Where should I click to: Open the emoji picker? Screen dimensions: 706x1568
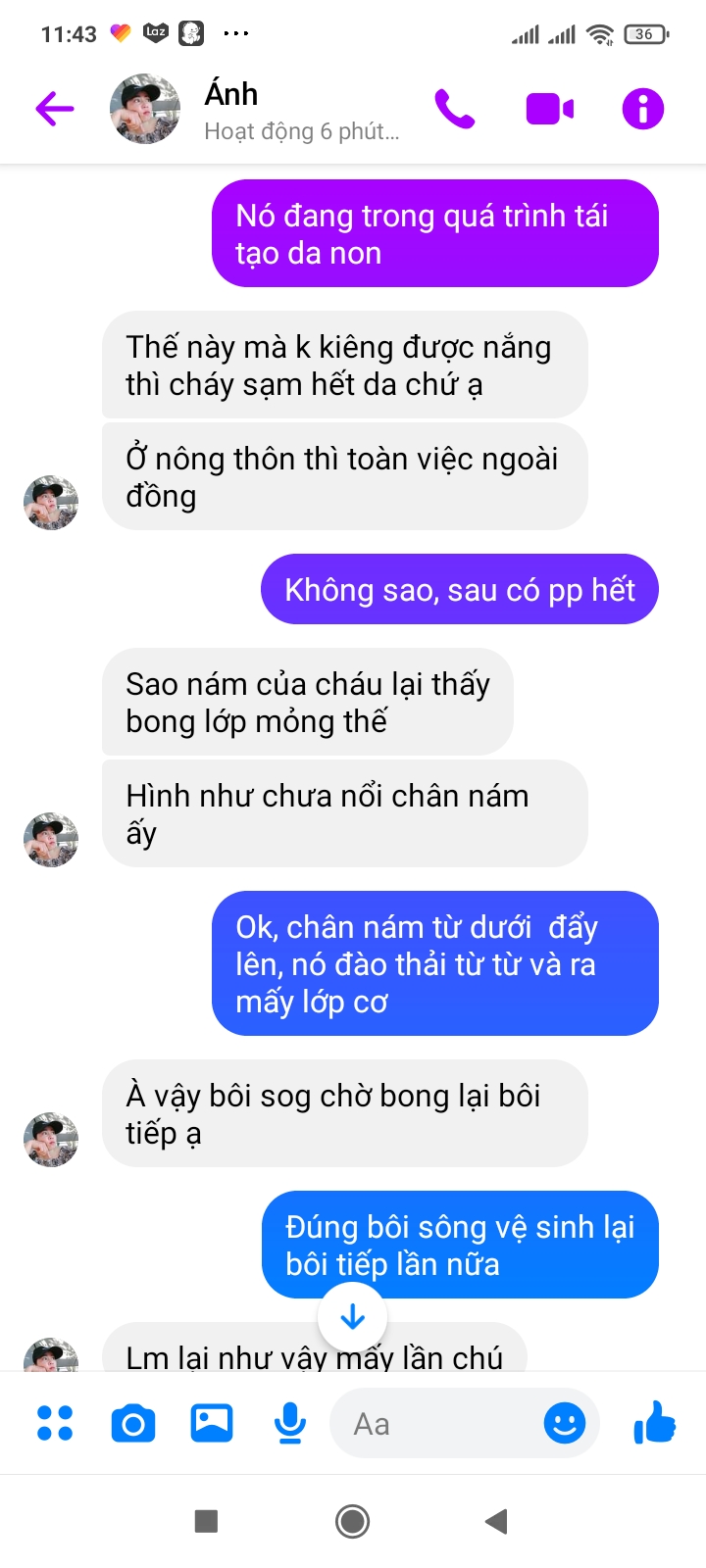tap(565, 1423)
